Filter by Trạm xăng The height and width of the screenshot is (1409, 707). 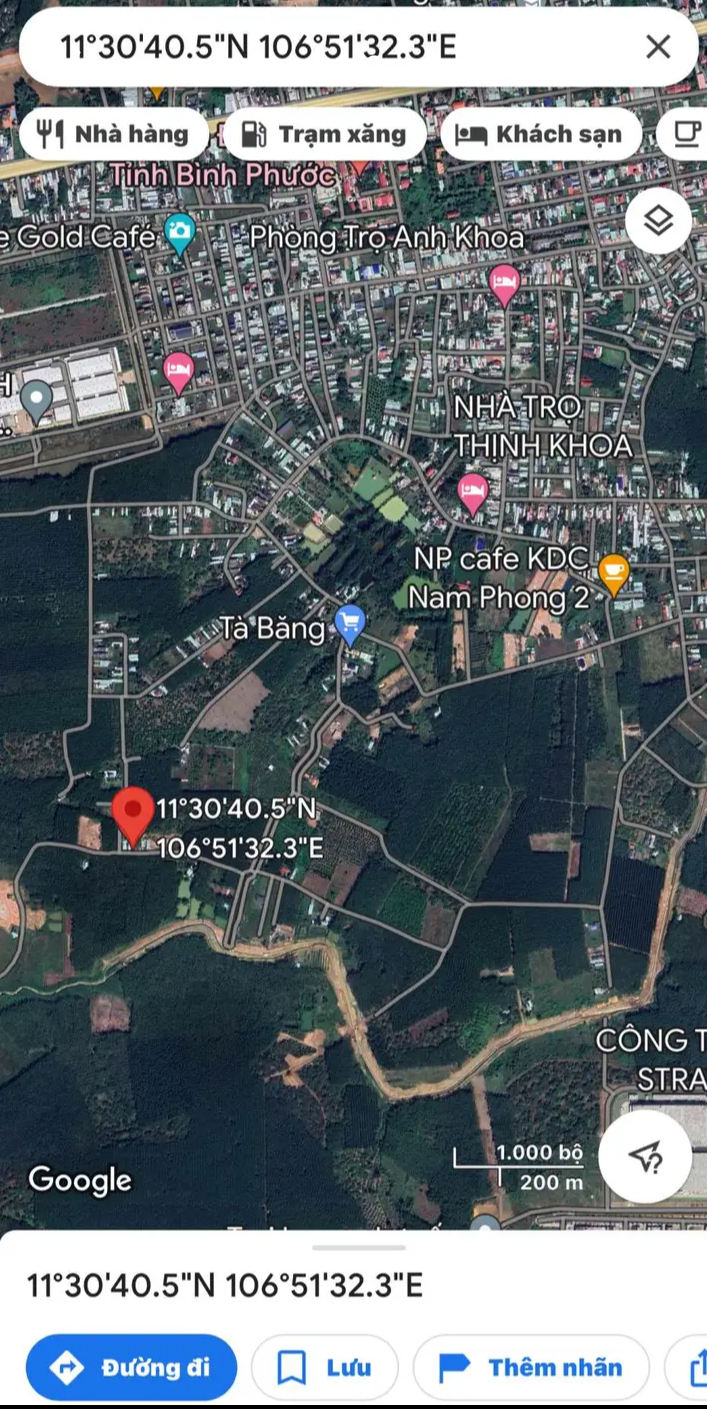point(324,134)
